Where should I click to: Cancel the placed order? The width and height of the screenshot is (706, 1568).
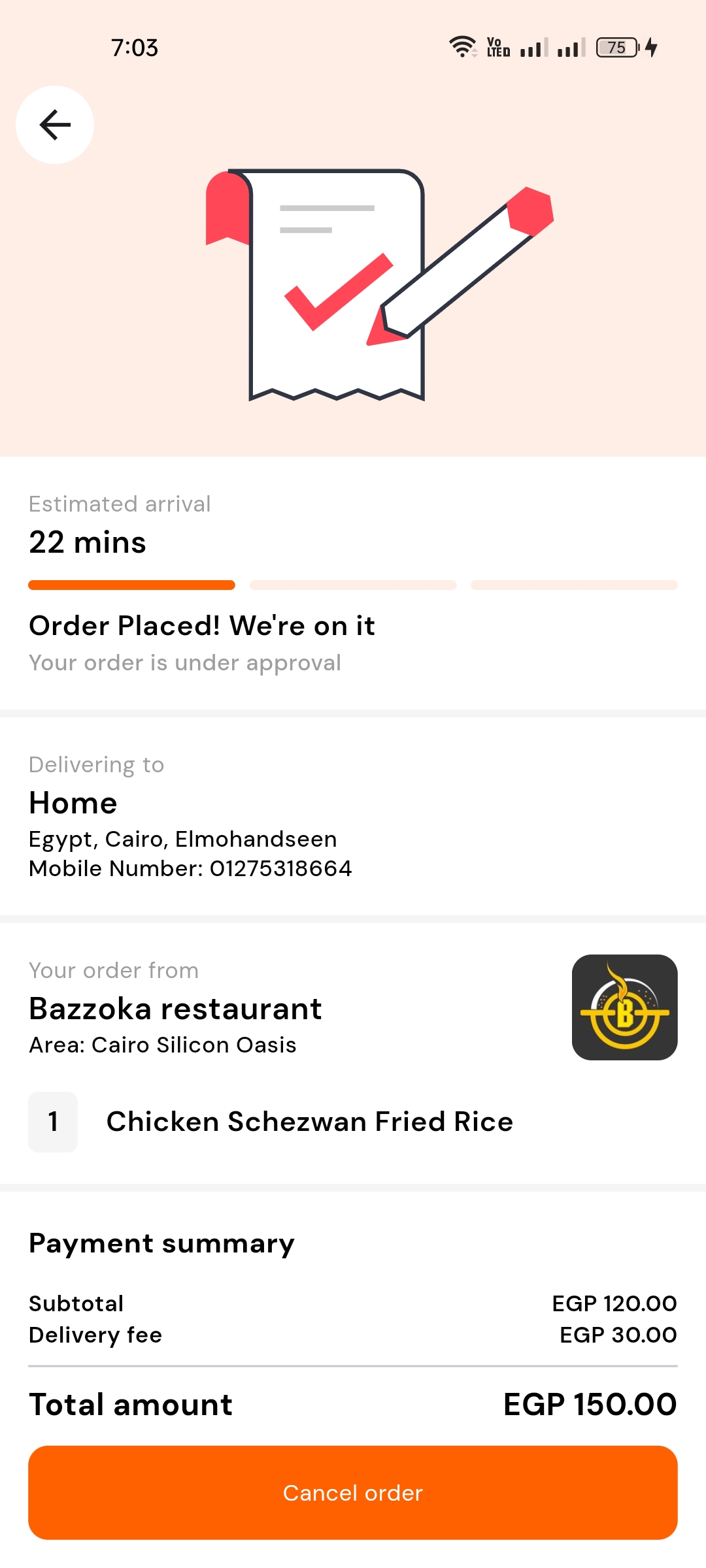pos(353,1493)
